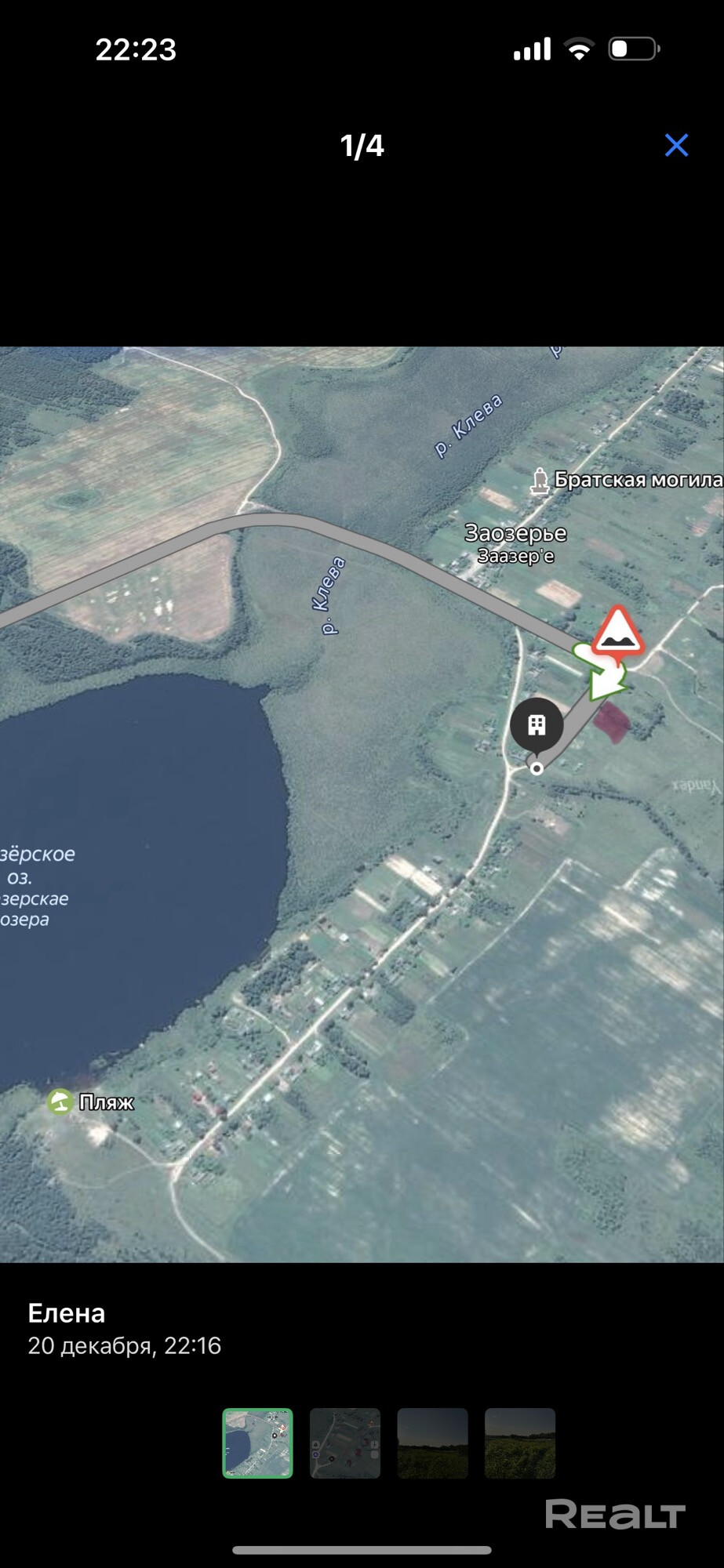Select the first map thumbnail
The height and width of the screenshot is (1568, 724).
point(257,1443)
